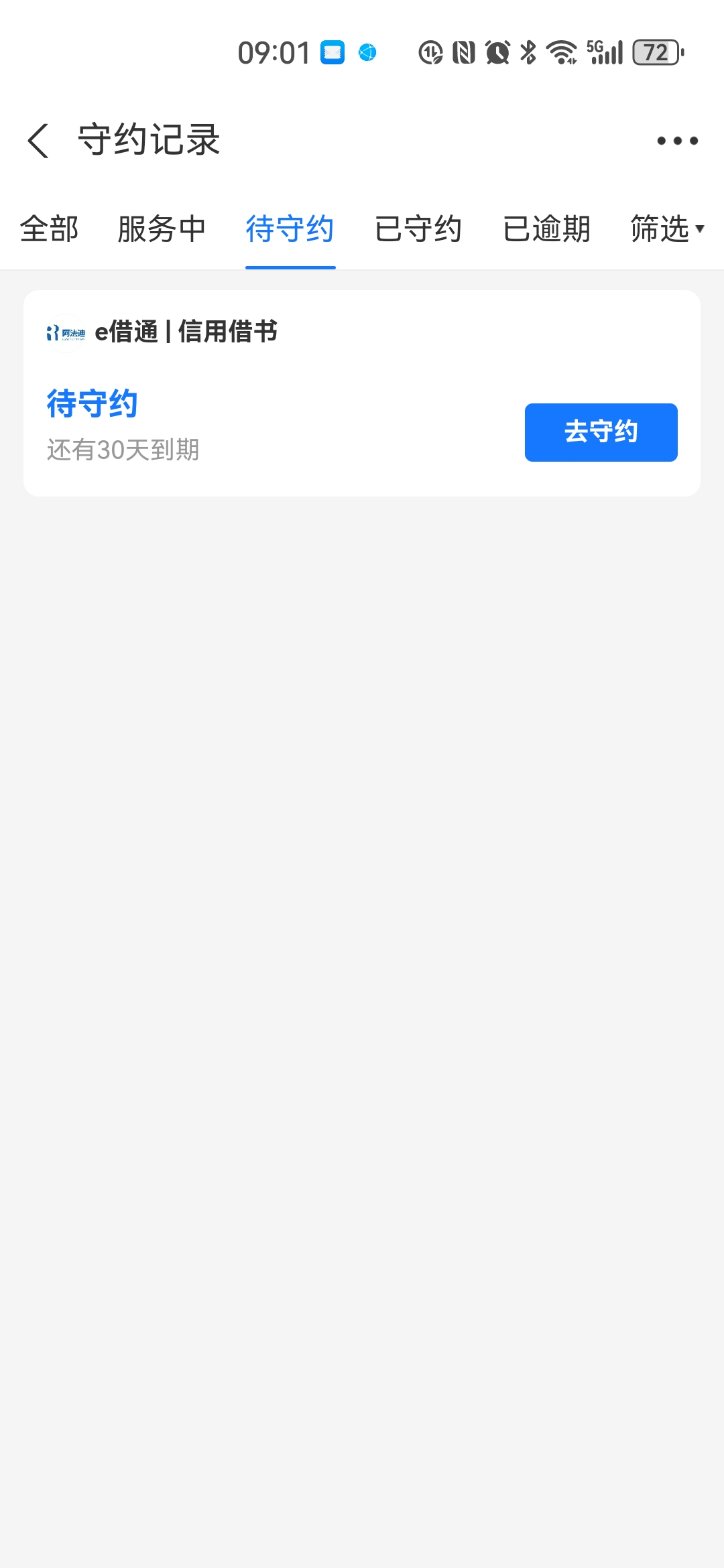The height and width of the screenshot is (1568, 724).
Task: Tap the battery indicator showing 72
Action: 654,52
